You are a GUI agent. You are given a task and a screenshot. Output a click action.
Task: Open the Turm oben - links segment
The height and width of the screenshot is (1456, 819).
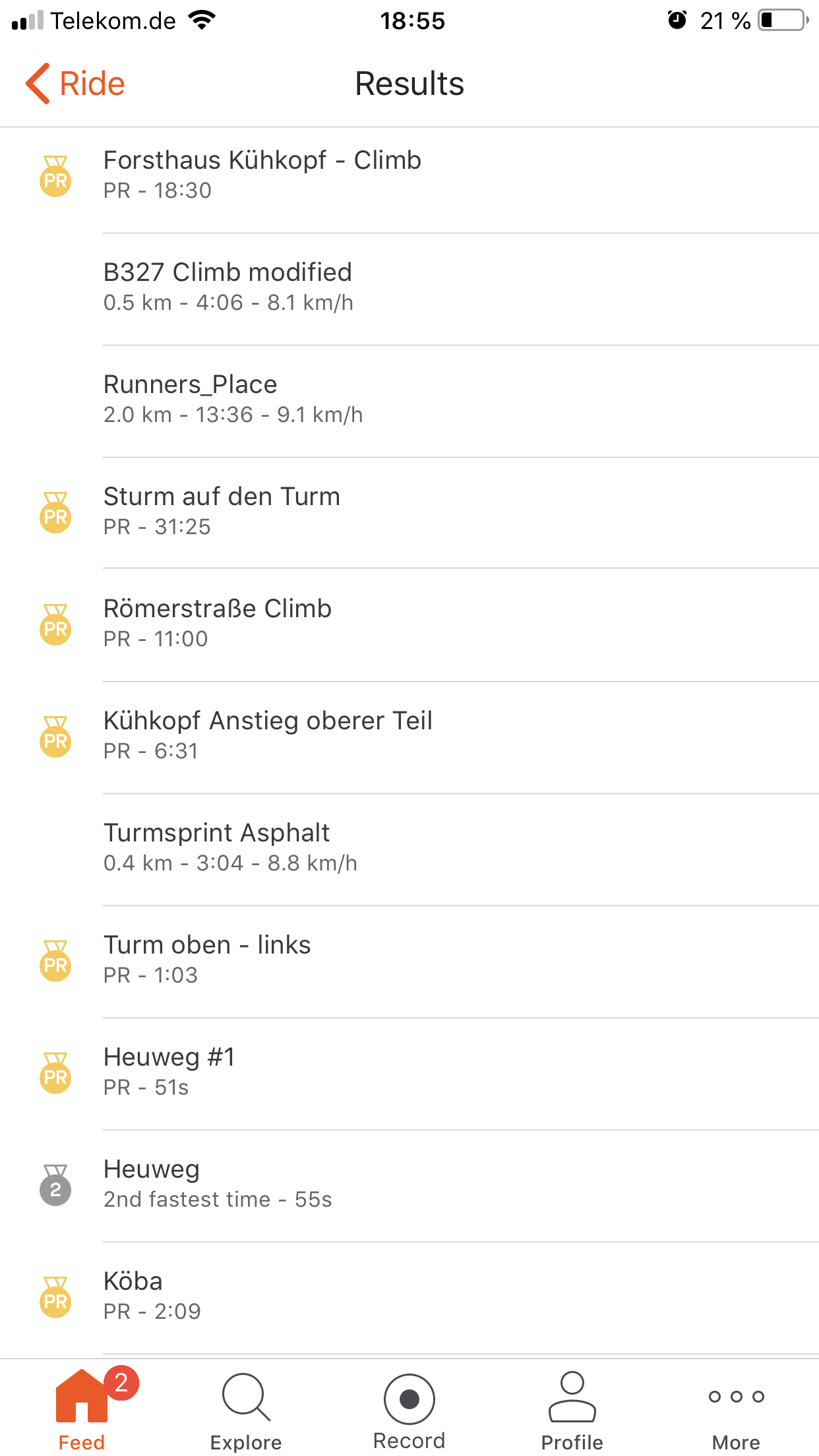[x=409, y=961]
